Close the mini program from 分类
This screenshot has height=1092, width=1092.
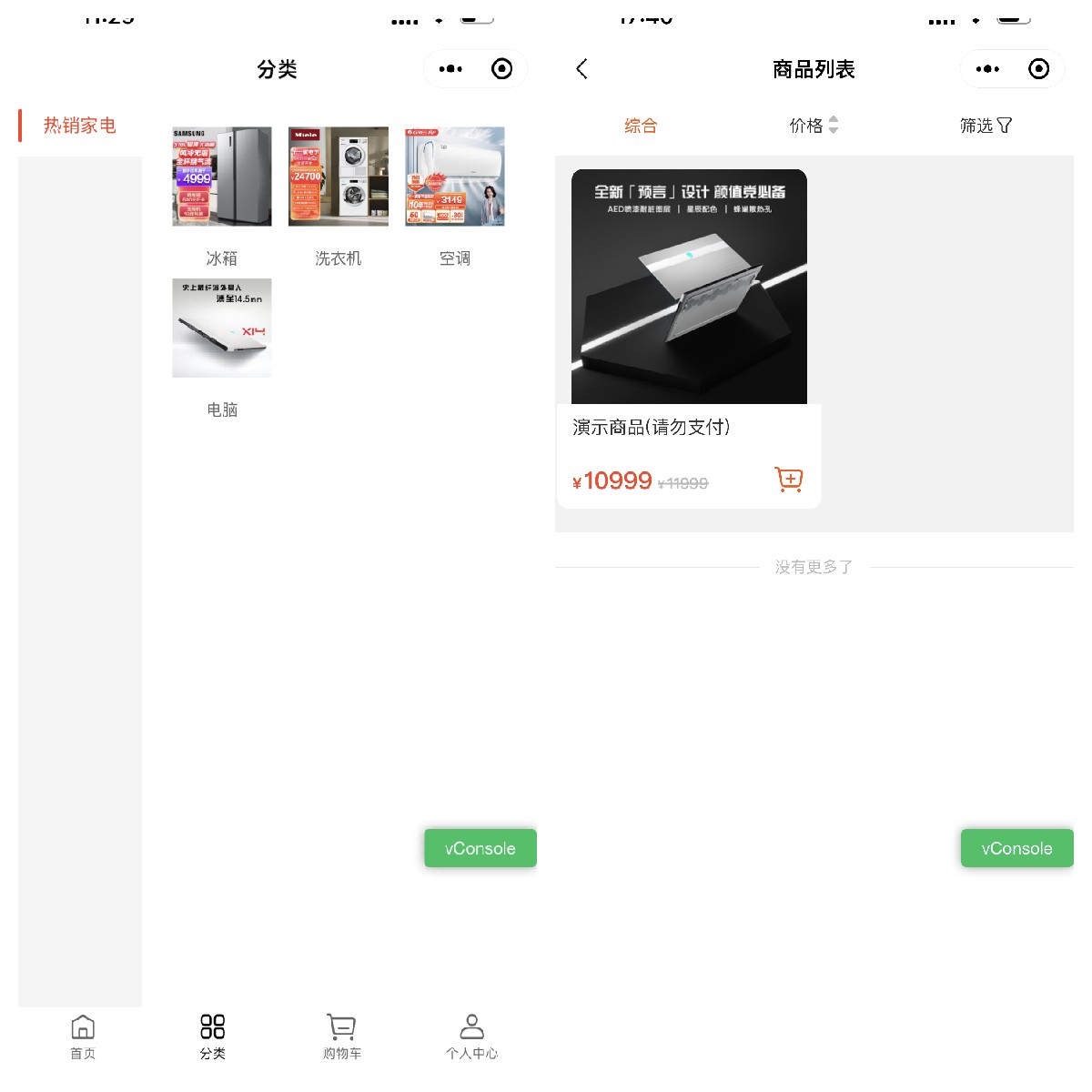pos(501,69)
